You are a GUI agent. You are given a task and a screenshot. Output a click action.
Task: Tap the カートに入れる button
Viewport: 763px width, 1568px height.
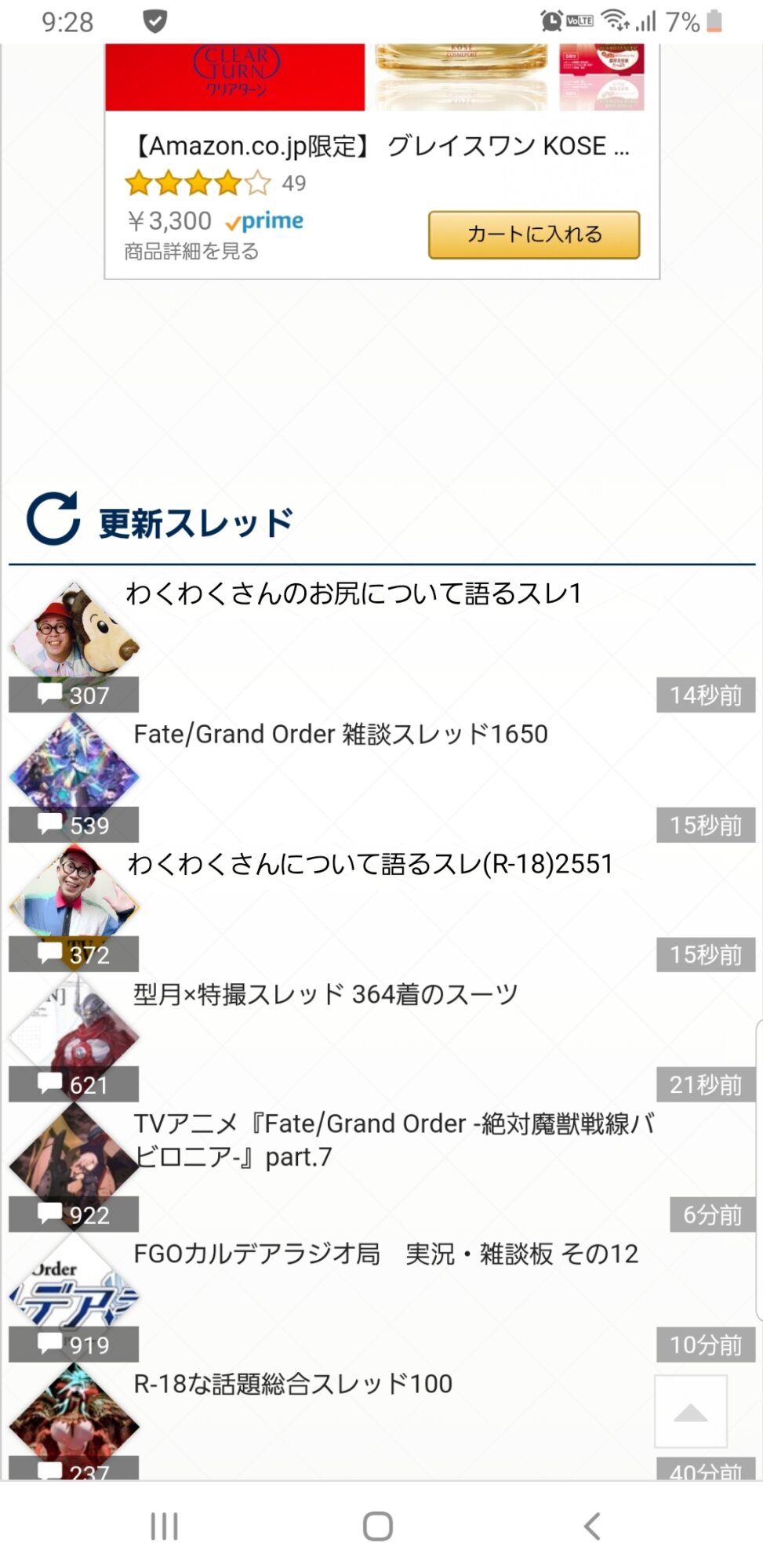(533, 234)
